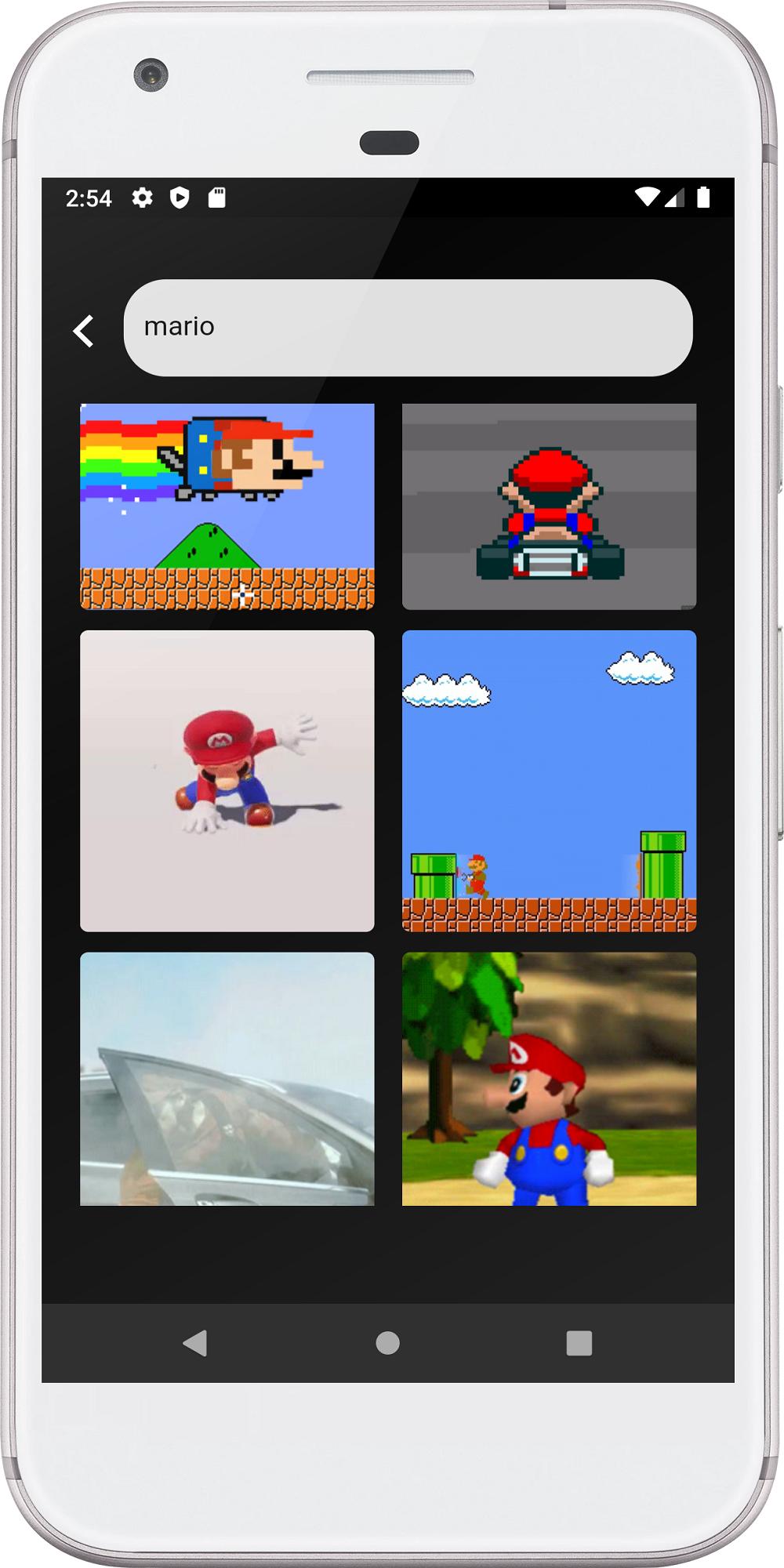This screenshot has height=1568, width=784.
Task: Open the silver car window GIF
Action: point(227,1079)
